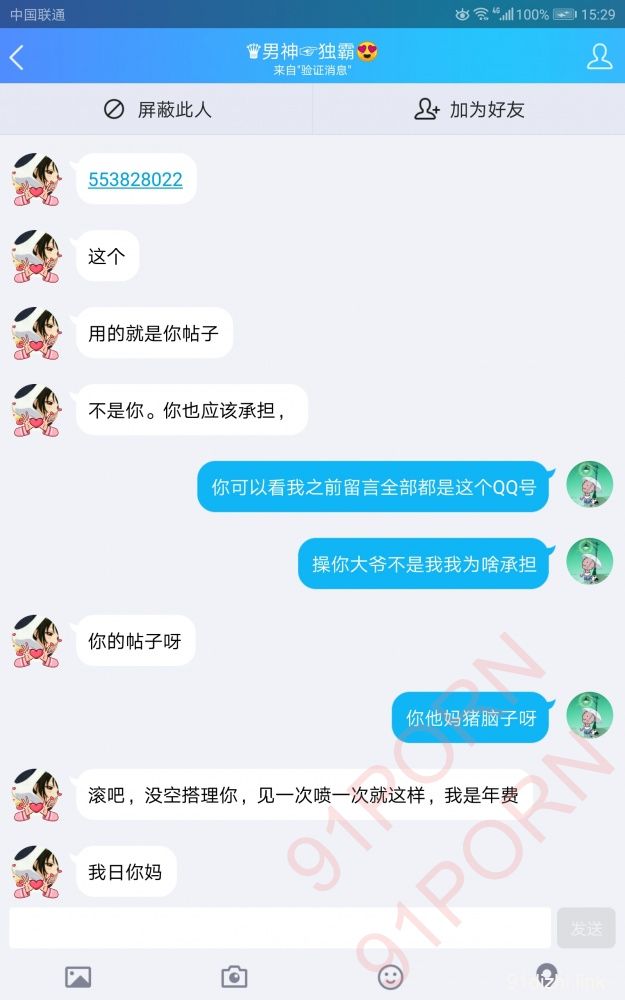Open the 553828022 number link
The width and height of the screenshot is (625, 1000).
(135, 180)
